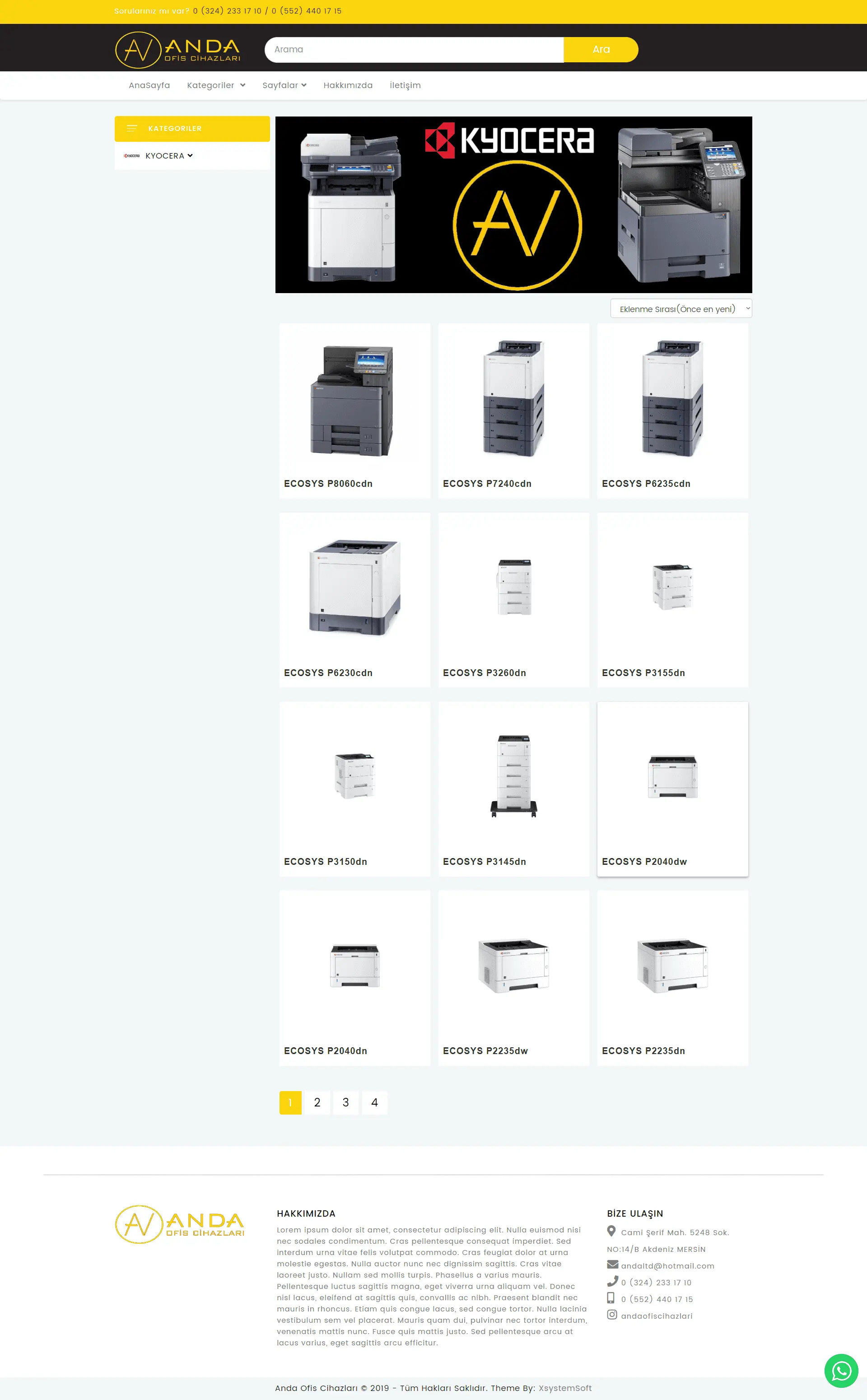Select the ECOSYS P6230cdn printer card
The height and width of the screenshot is (1400, 867).
point(354,599)
